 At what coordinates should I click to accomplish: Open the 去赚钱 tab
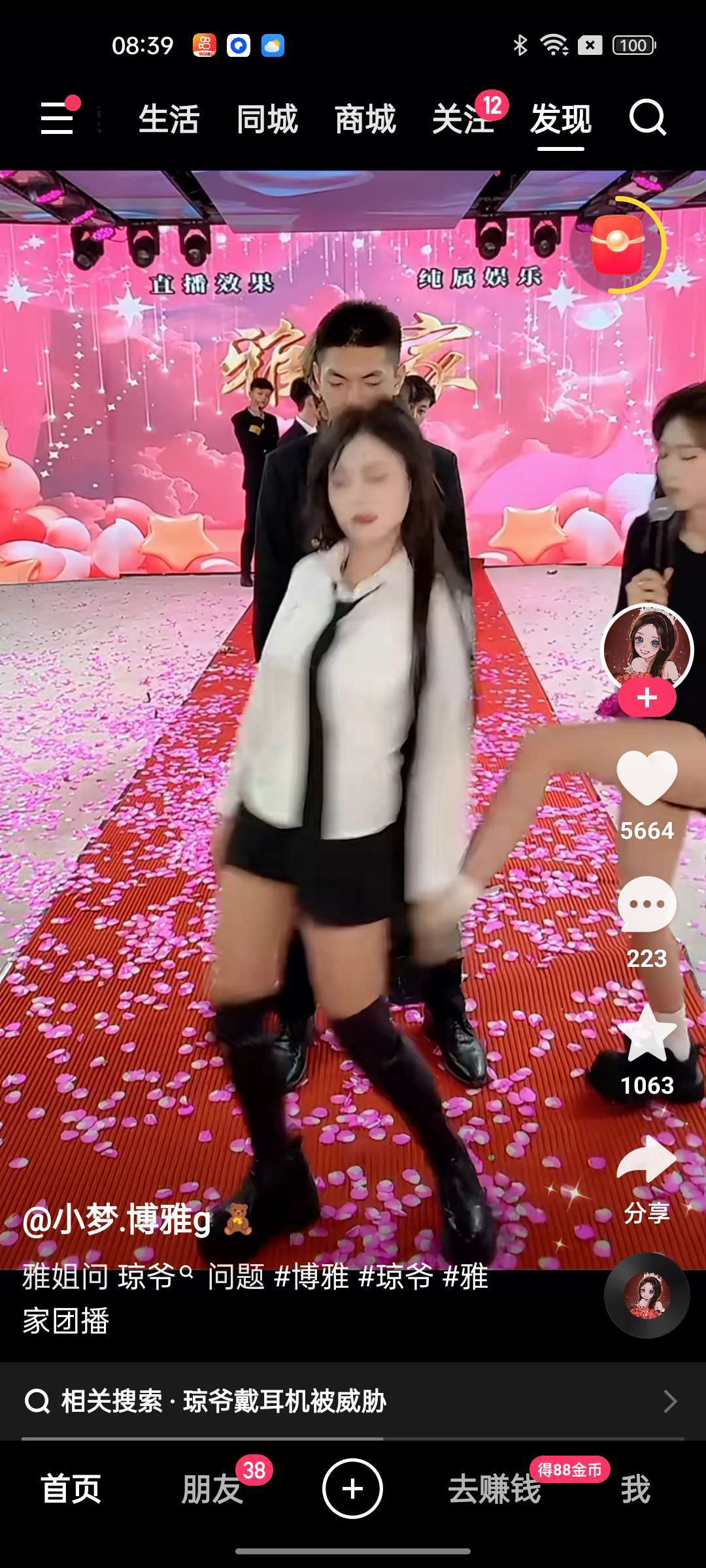click(x=494, y=1490)
